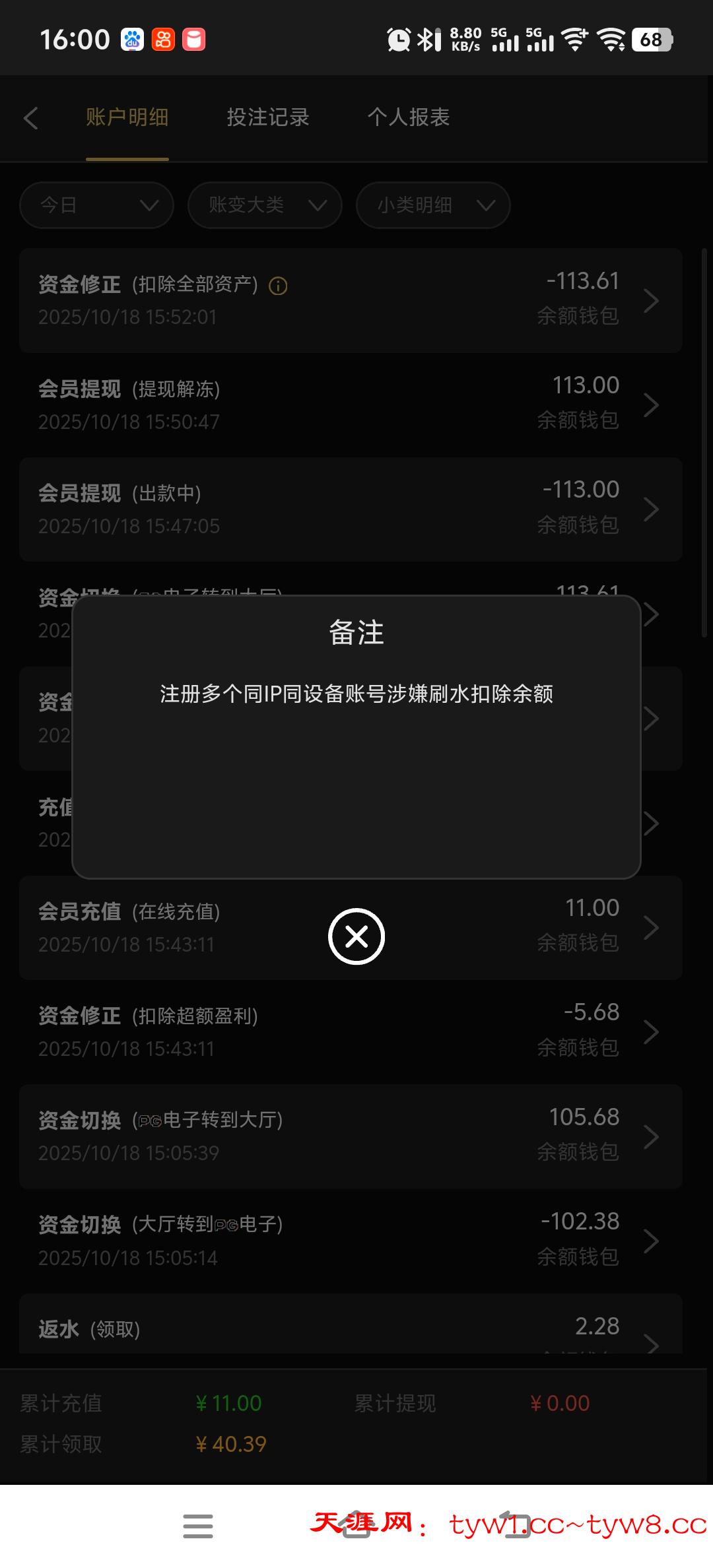Select the 账户明细 tab
Screen dimensions: 713x1568
(127, 117)
